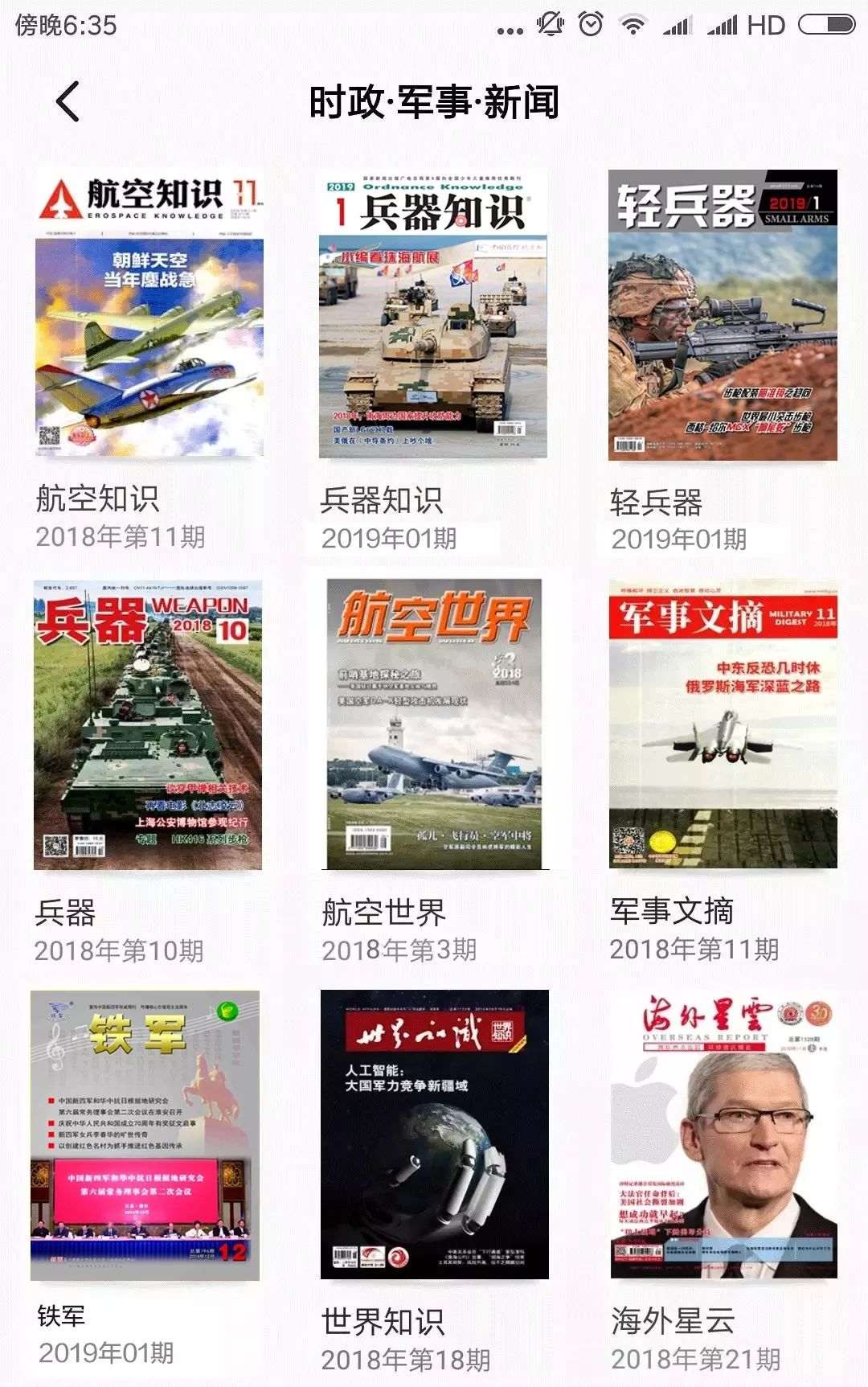
Task: Go back using the top-left arrow
Action: pyautogui.click(x=68, y=102)
